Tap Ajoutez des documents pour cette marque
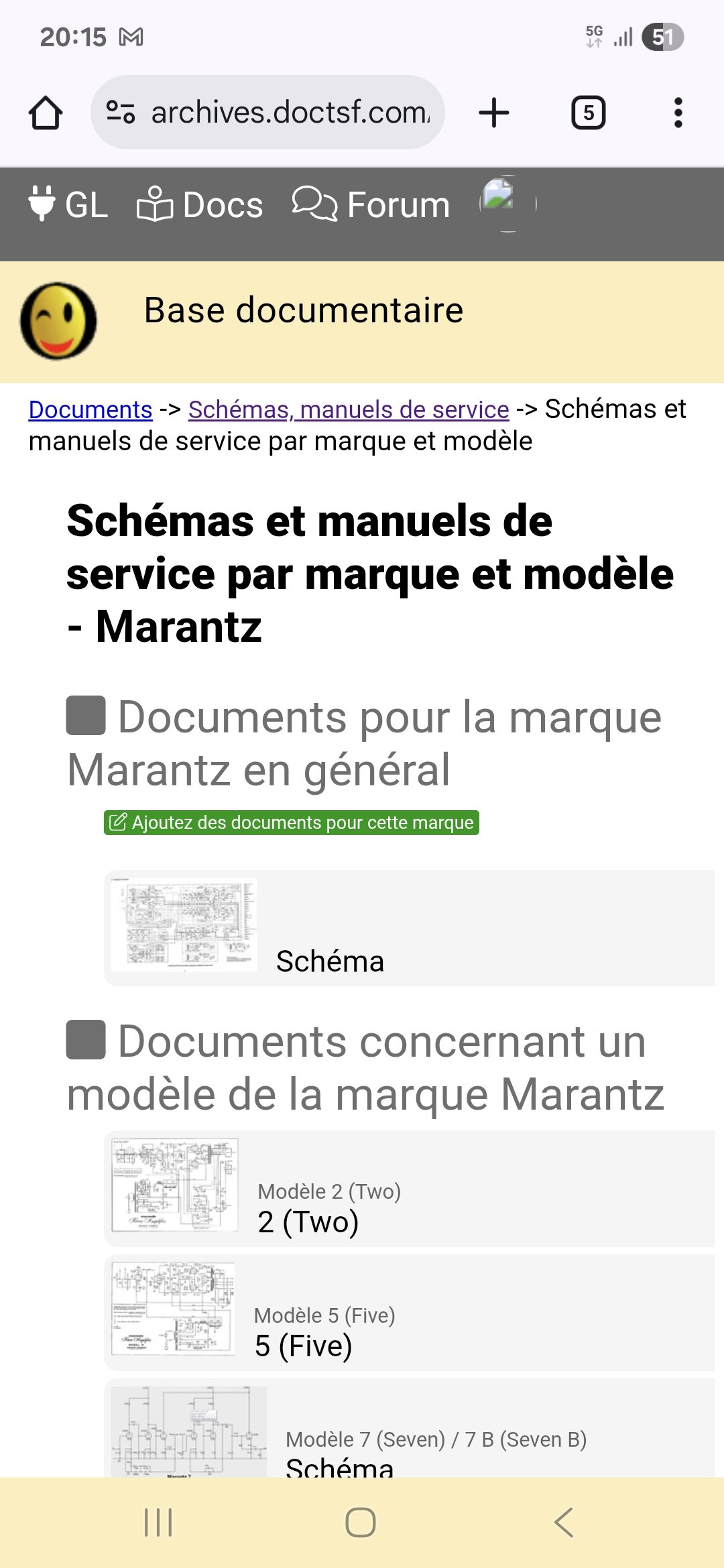This screenshot has height=1568, width=724. coord(292,822)
